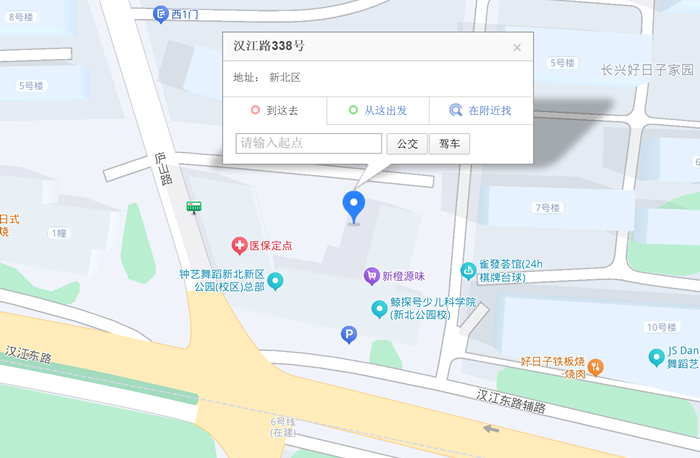Tap the 西1门 gate marker
The width and height of the screenshot is (700, 458).
pyautogui.click(x=160, y=14)
